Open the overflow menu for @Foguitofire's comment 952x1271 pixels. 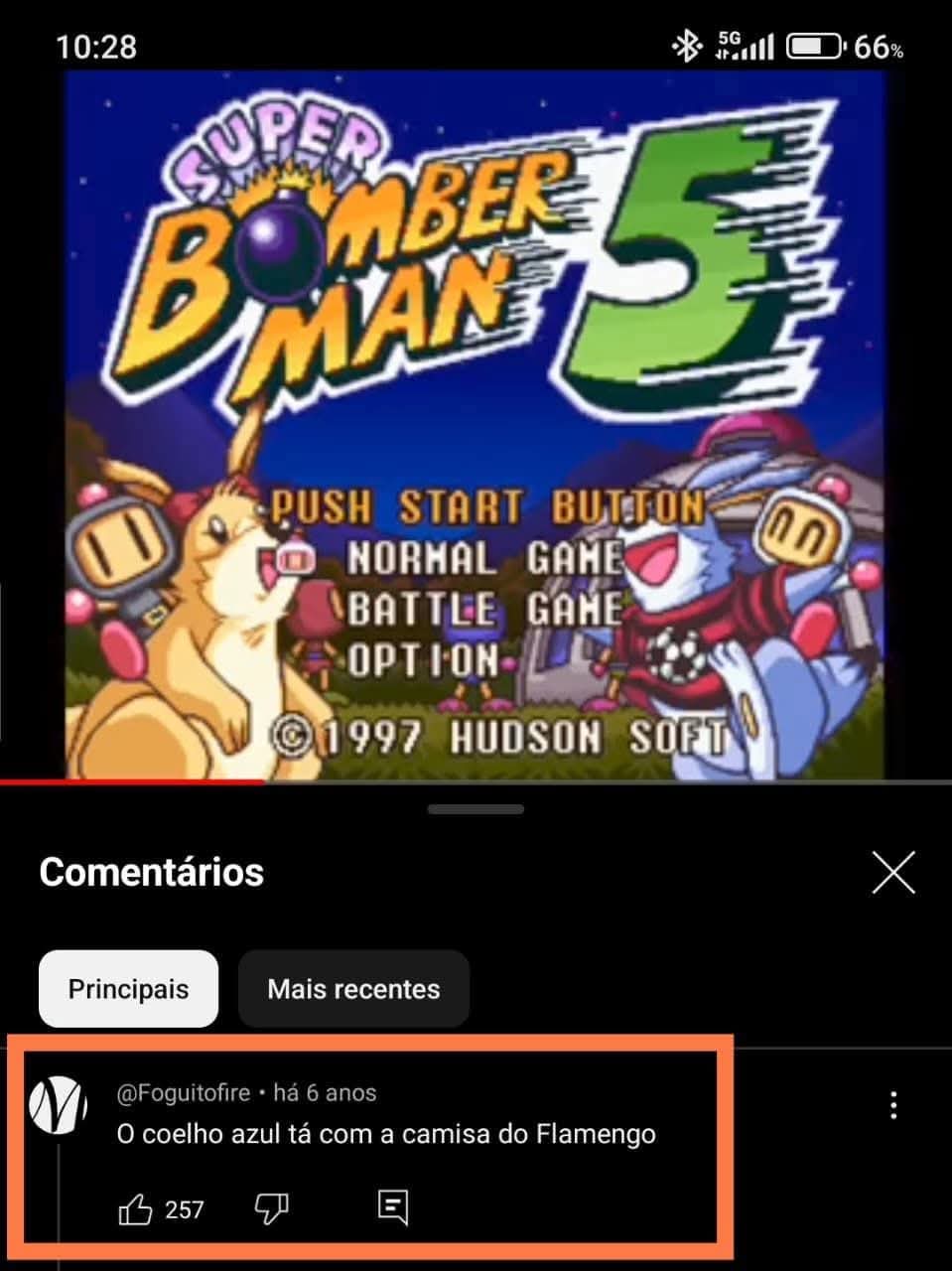[x=893, y=1105]
